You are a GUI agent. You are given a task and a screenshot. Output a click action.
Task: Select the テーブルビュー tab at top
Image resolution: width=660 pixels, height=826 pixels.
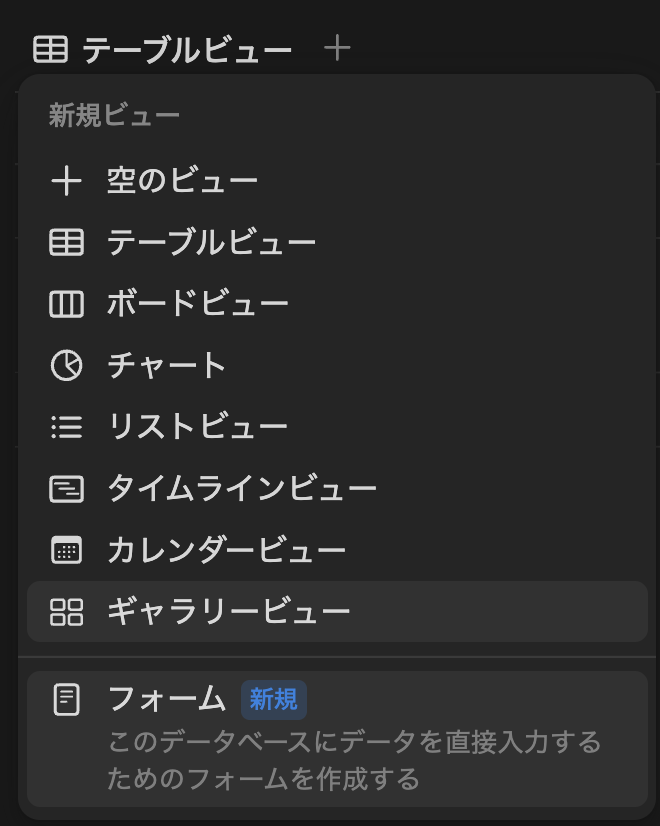[x=162, y=50]
